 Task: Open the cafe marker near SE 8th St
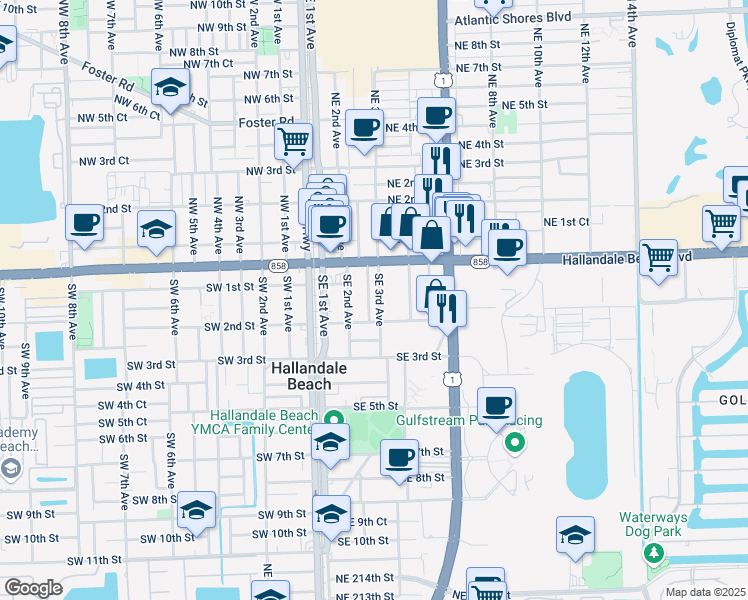pyautogui.click(x=399, y=459)
